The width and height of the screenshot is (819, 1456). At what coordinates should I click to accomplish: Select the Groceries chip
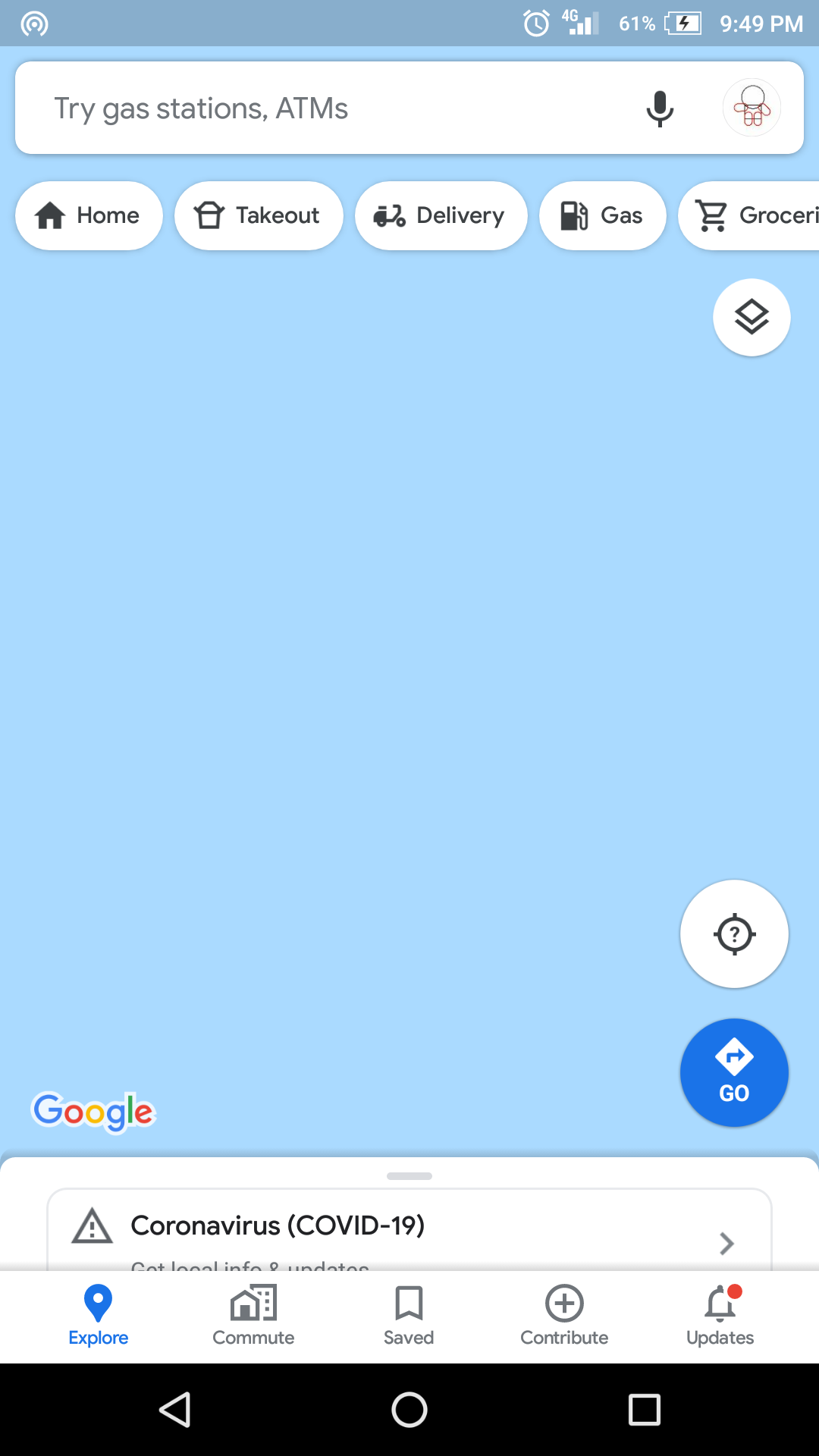(x=748, y=215)
